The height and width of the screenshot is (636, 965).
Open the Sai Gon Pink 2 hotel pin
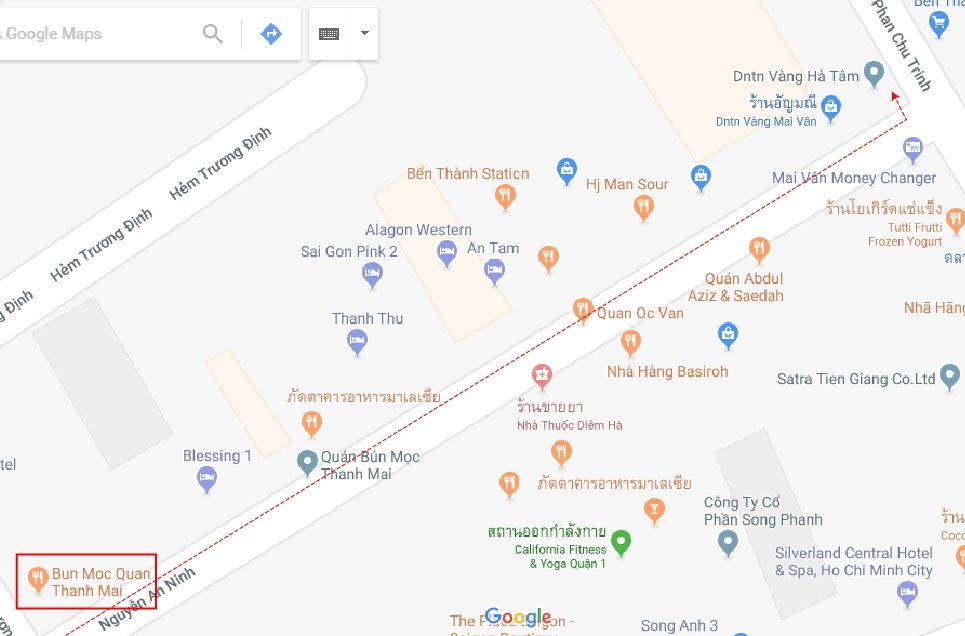pyautogui.click(x=373, y=274)
